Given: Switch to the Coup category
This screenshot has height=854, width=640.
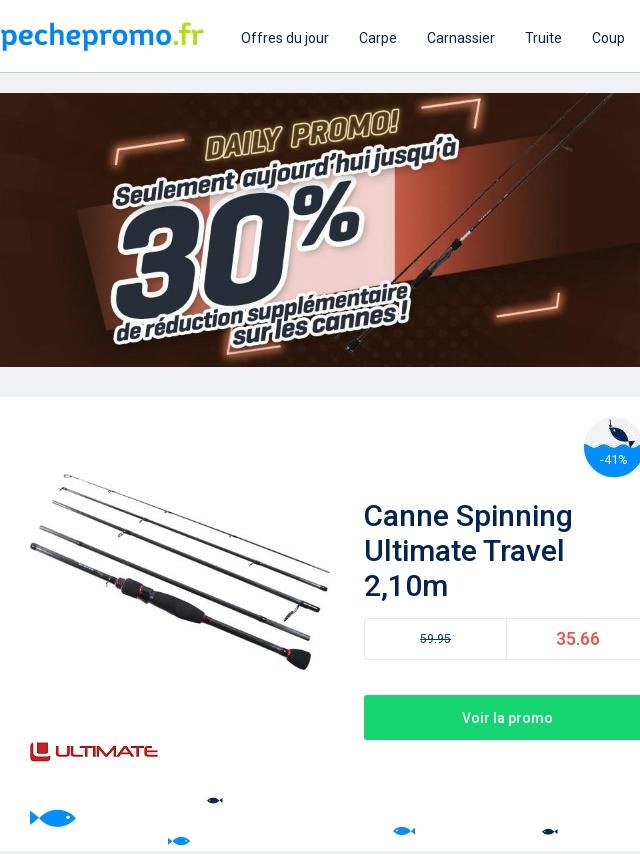Looking at the screenshot, I should click(608, 38).
